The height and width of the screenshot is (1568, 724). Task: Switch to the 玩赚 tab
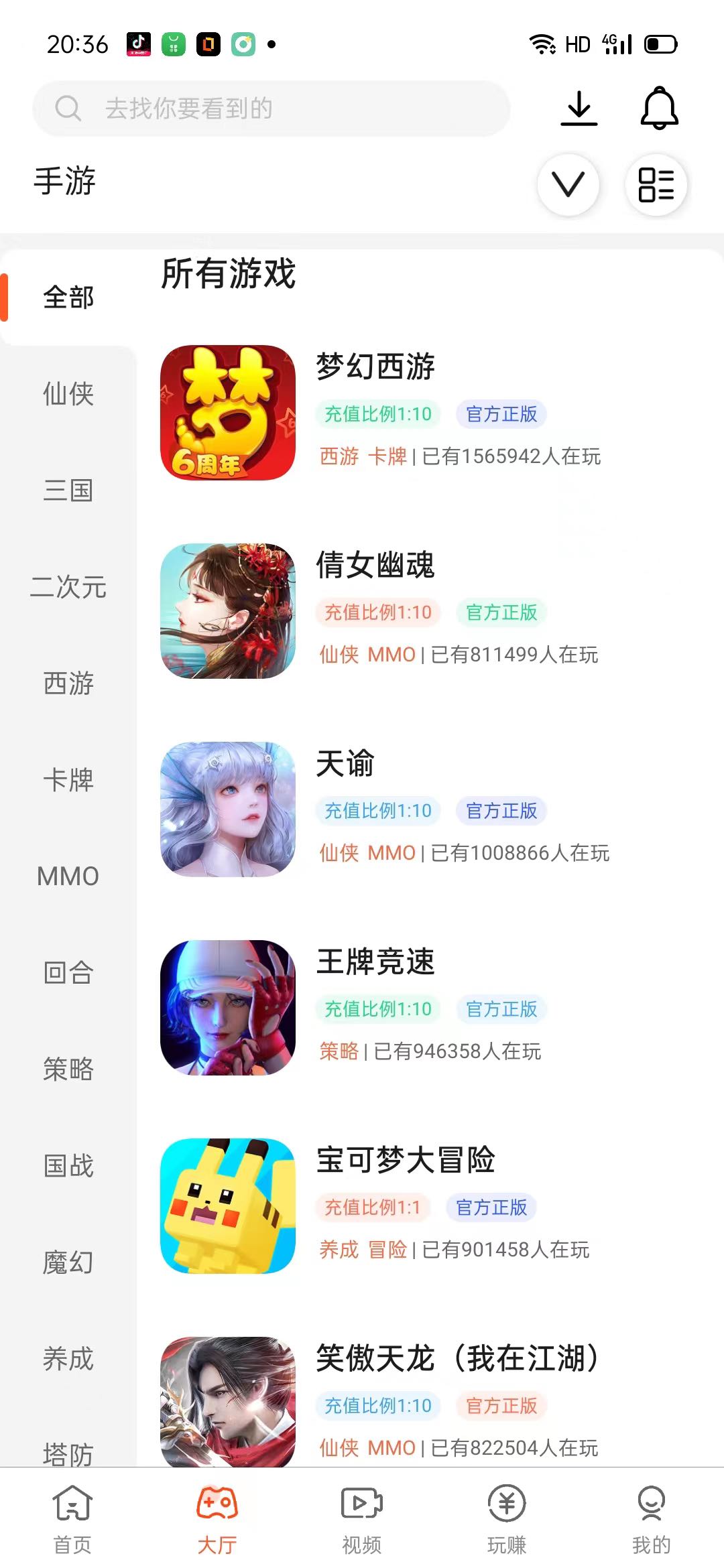click(x=507, y=1518)
